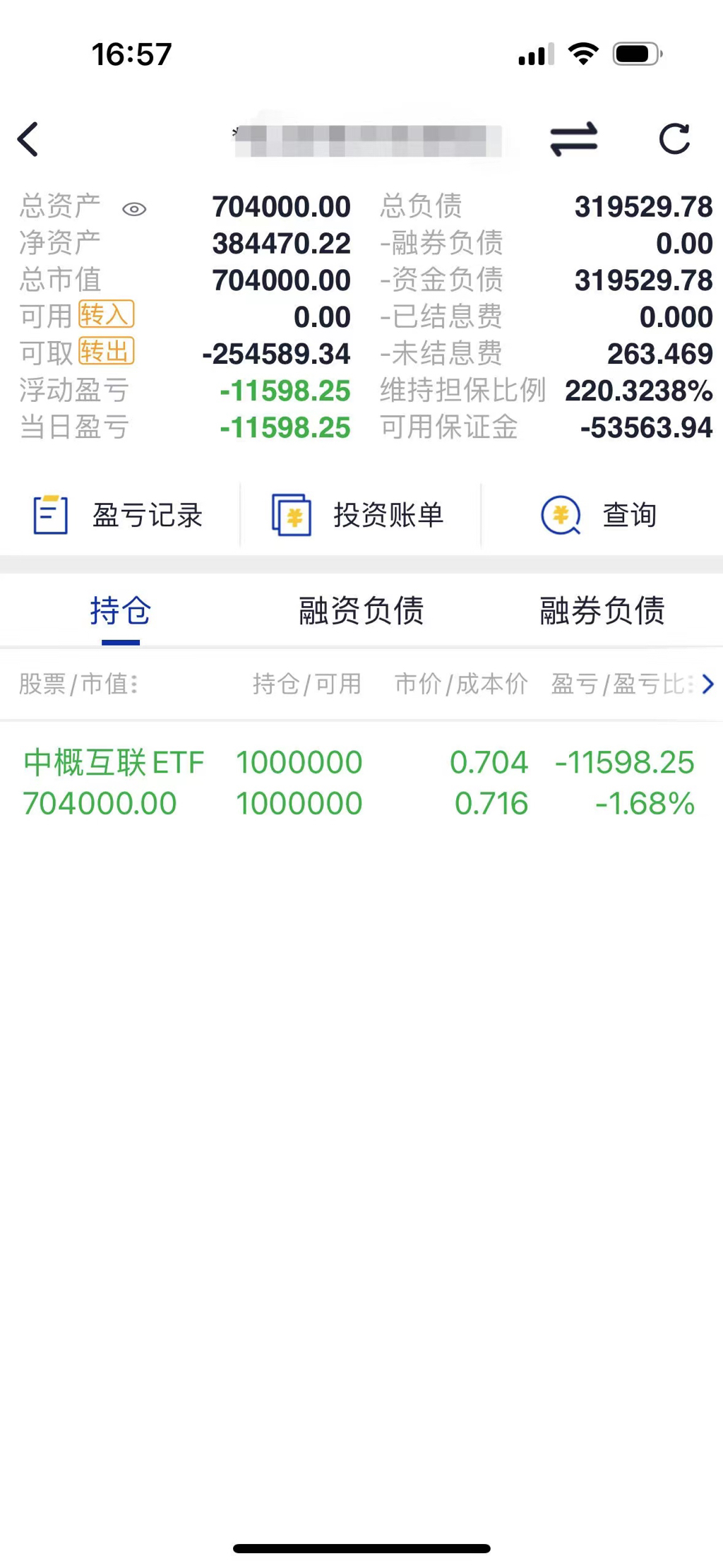723x1568 pixels.
Task: Refresh the account data
Action: 674,138
